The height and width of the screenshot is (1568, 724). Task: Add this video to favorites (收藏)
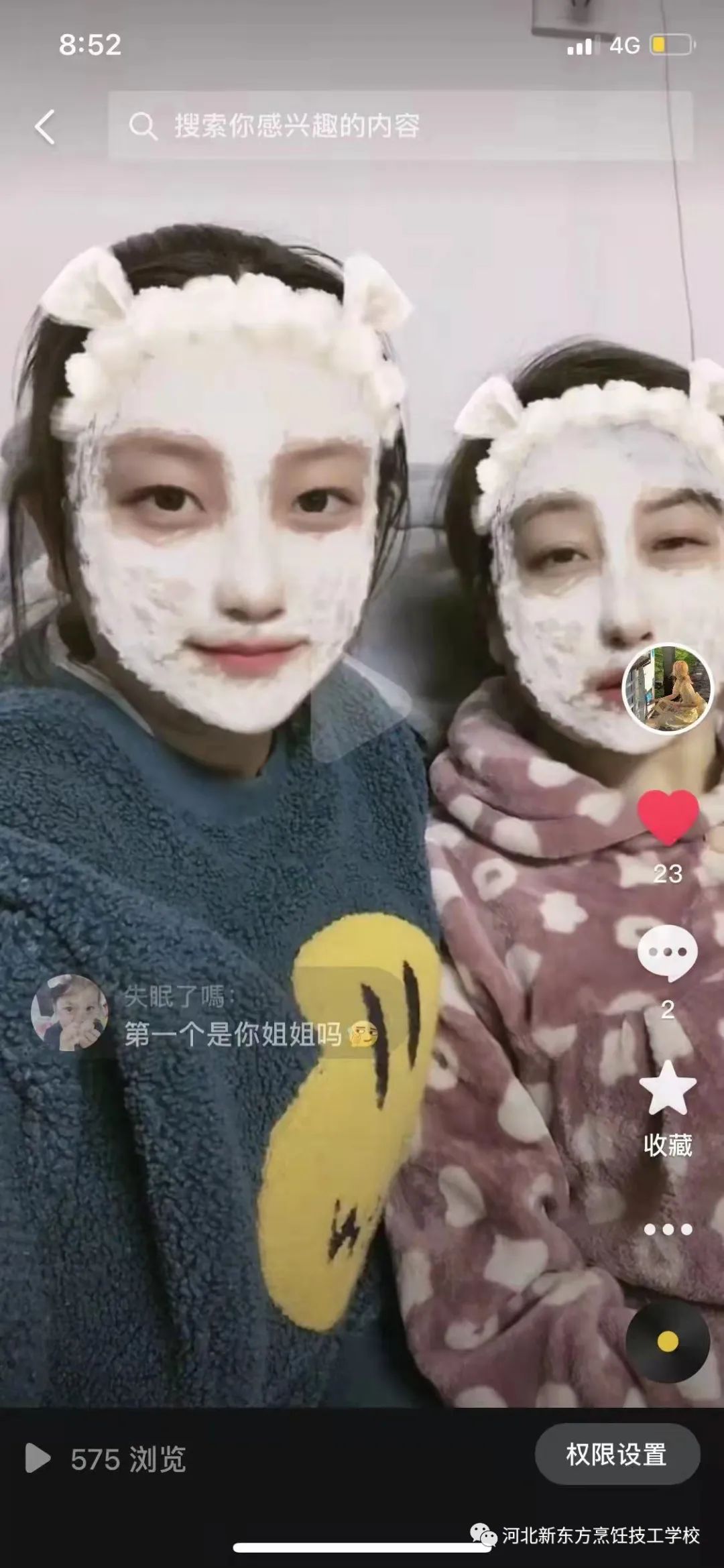(667, 1089)
